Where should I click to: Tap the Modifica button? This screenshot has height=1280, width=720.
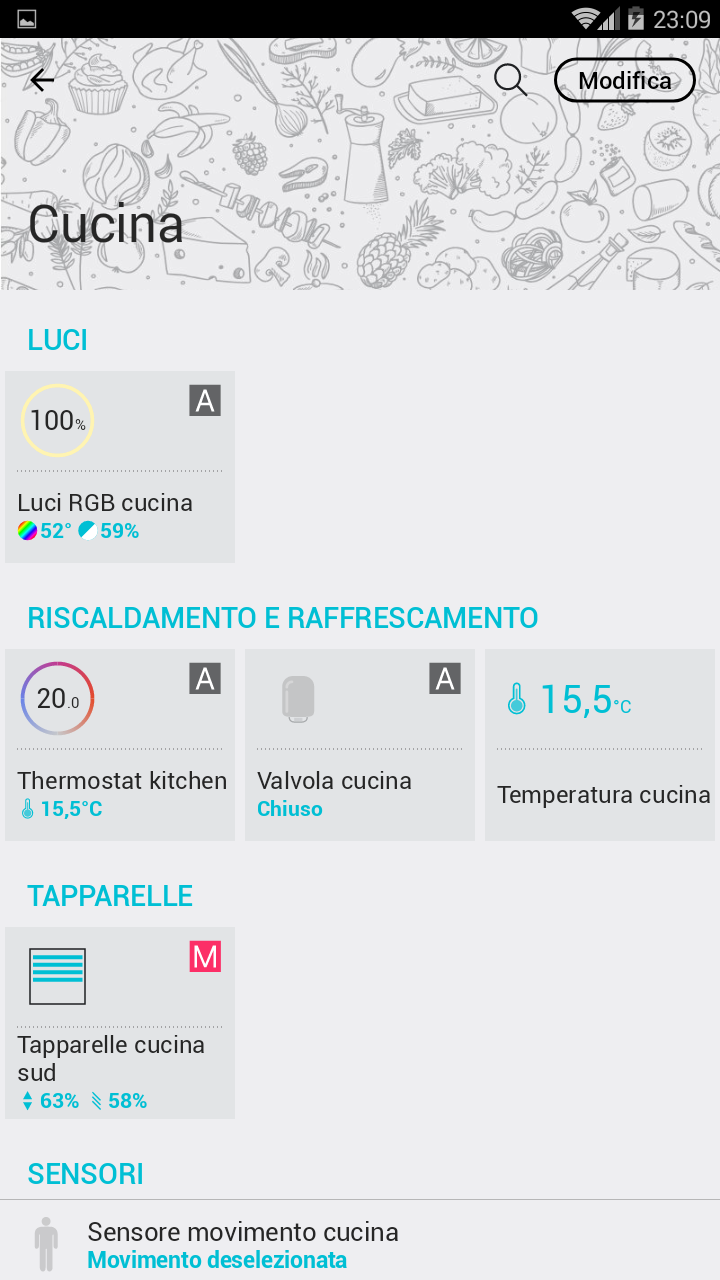(x=625, y=80)
